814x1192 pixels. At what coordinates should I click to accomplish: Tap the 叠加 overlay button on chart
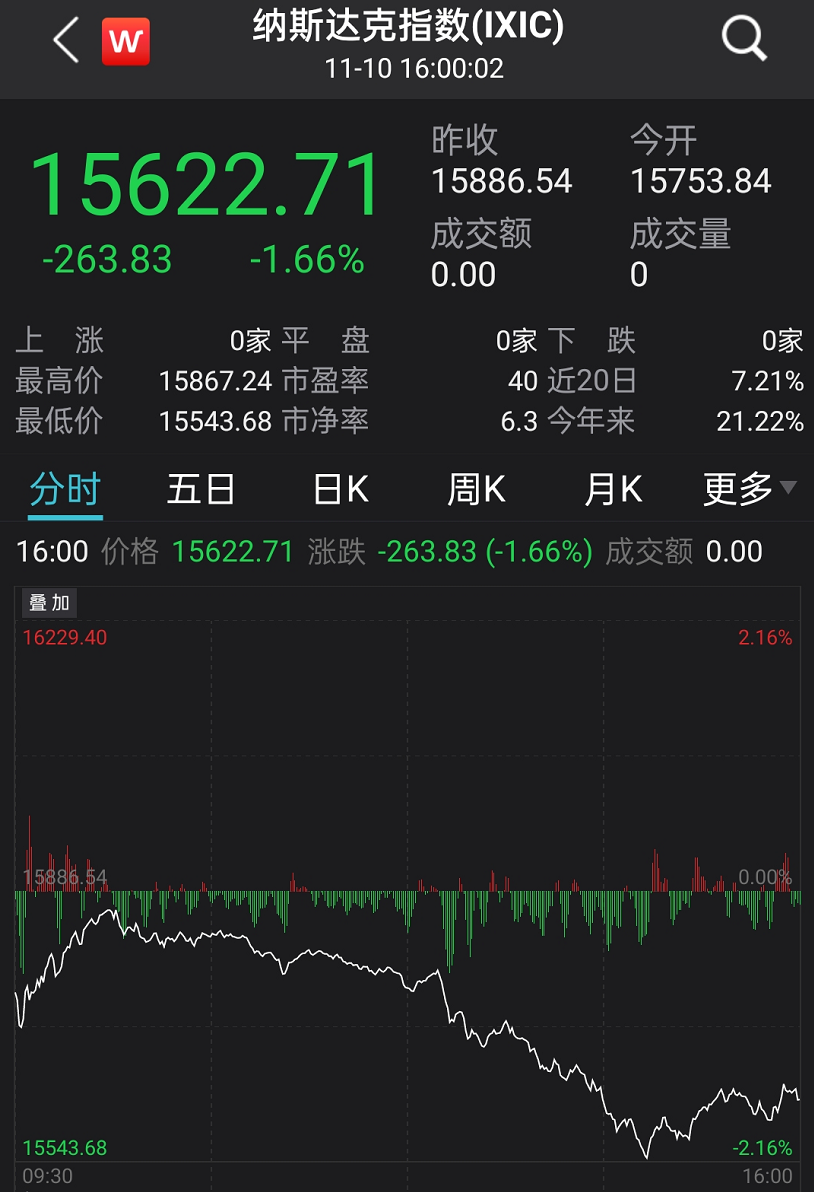coord(50,602)
